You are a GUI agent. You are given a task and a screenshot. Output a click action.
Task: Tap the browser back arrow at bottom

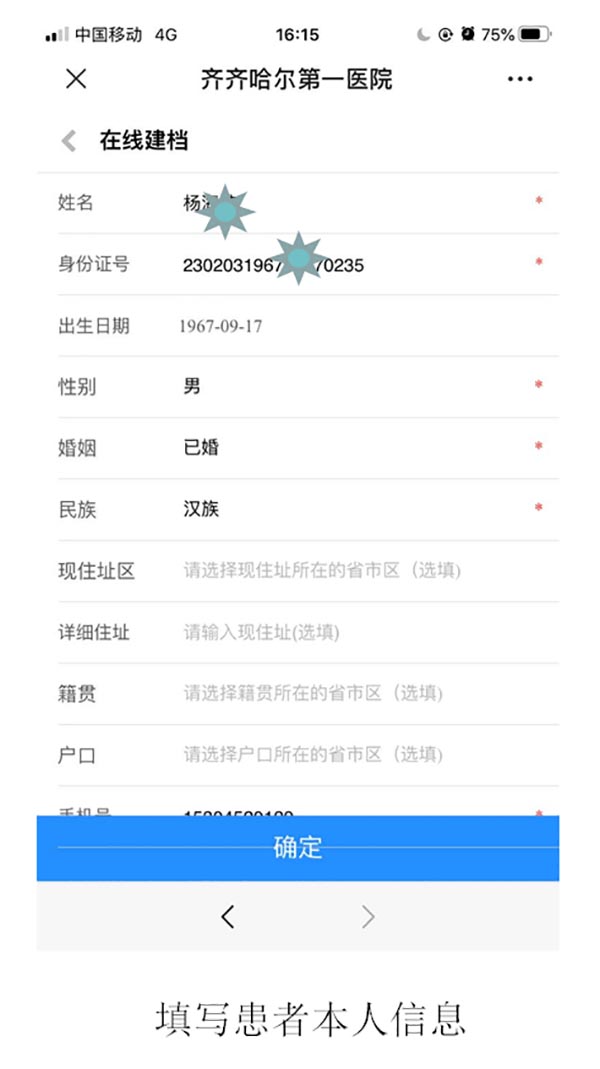click(x=228, y=916)
